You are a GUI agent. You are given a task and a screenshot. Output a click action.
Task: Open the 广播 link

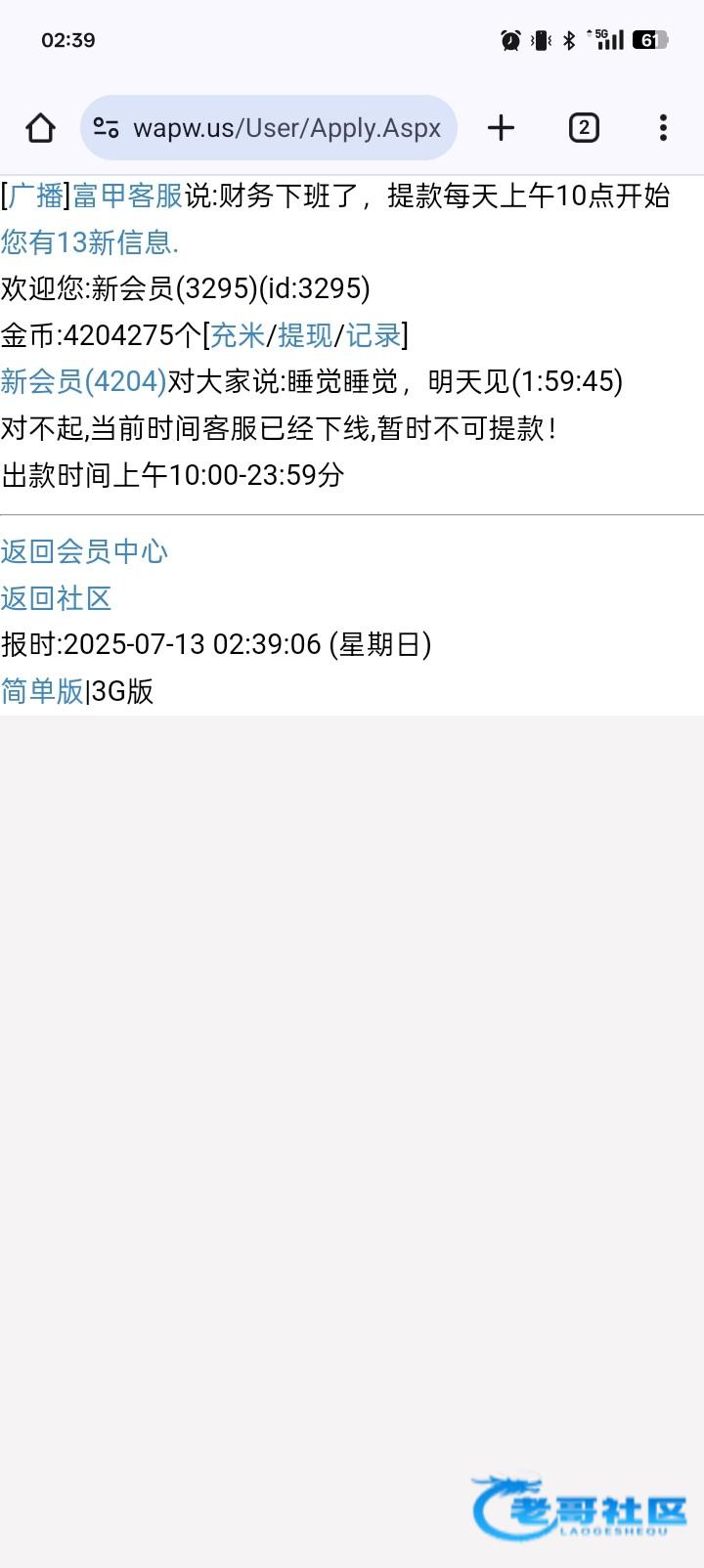point(36,196)
